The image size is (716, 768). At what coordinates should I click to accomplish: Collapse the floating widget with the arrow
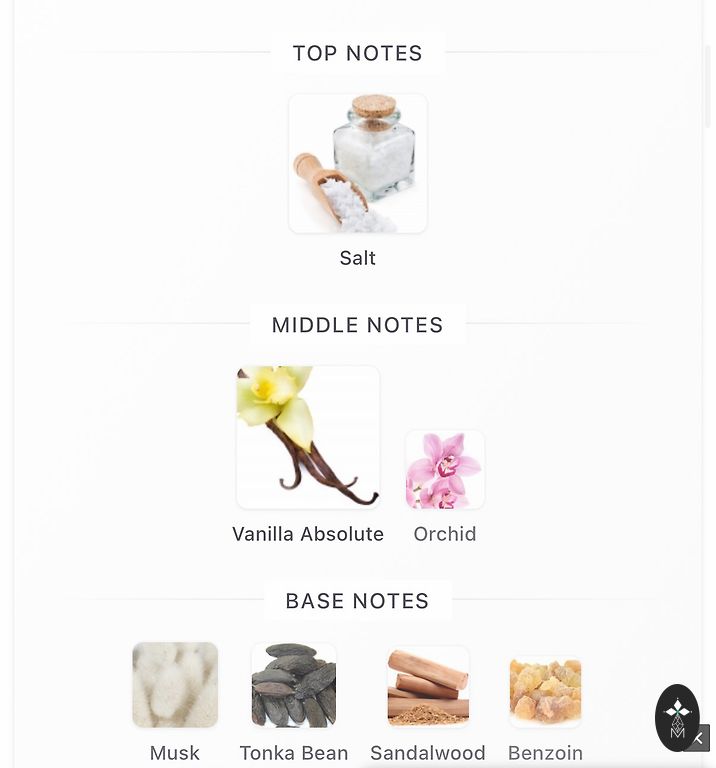click(x=700, y=739)
